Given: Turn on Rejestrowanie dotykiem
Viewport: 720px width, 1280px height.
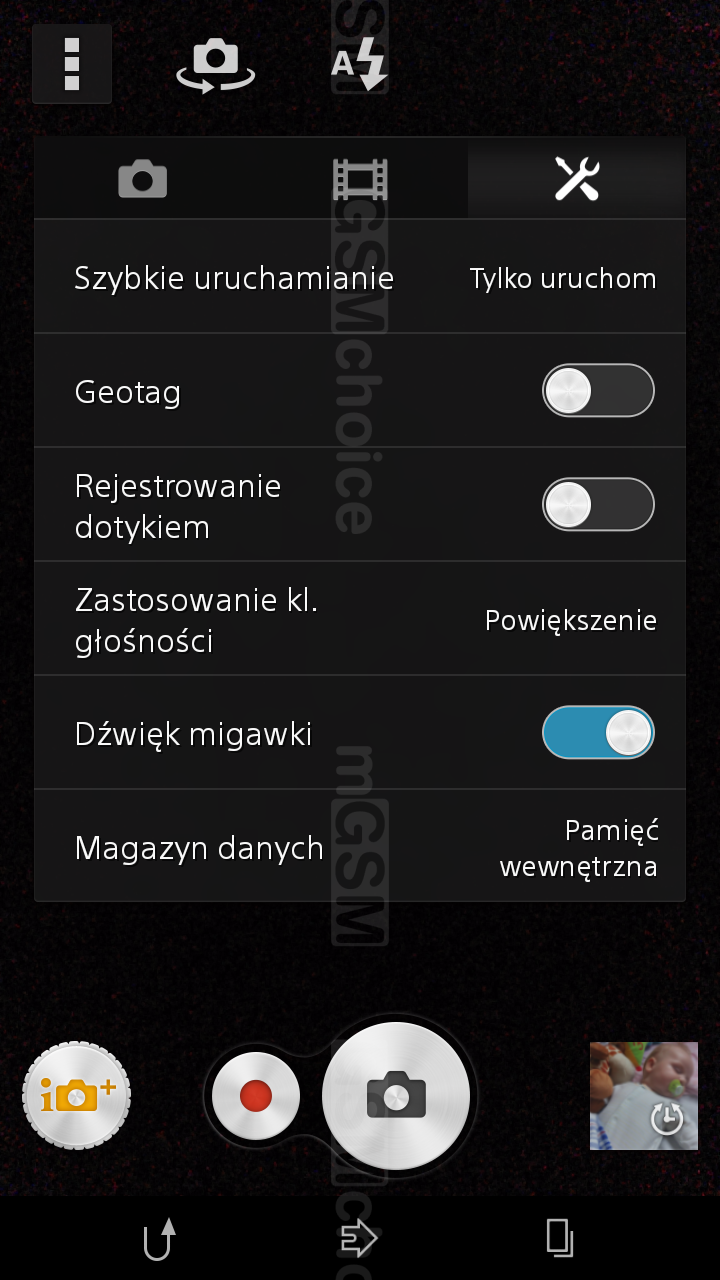Looking at the screenshot, I should tap(598, 505).
